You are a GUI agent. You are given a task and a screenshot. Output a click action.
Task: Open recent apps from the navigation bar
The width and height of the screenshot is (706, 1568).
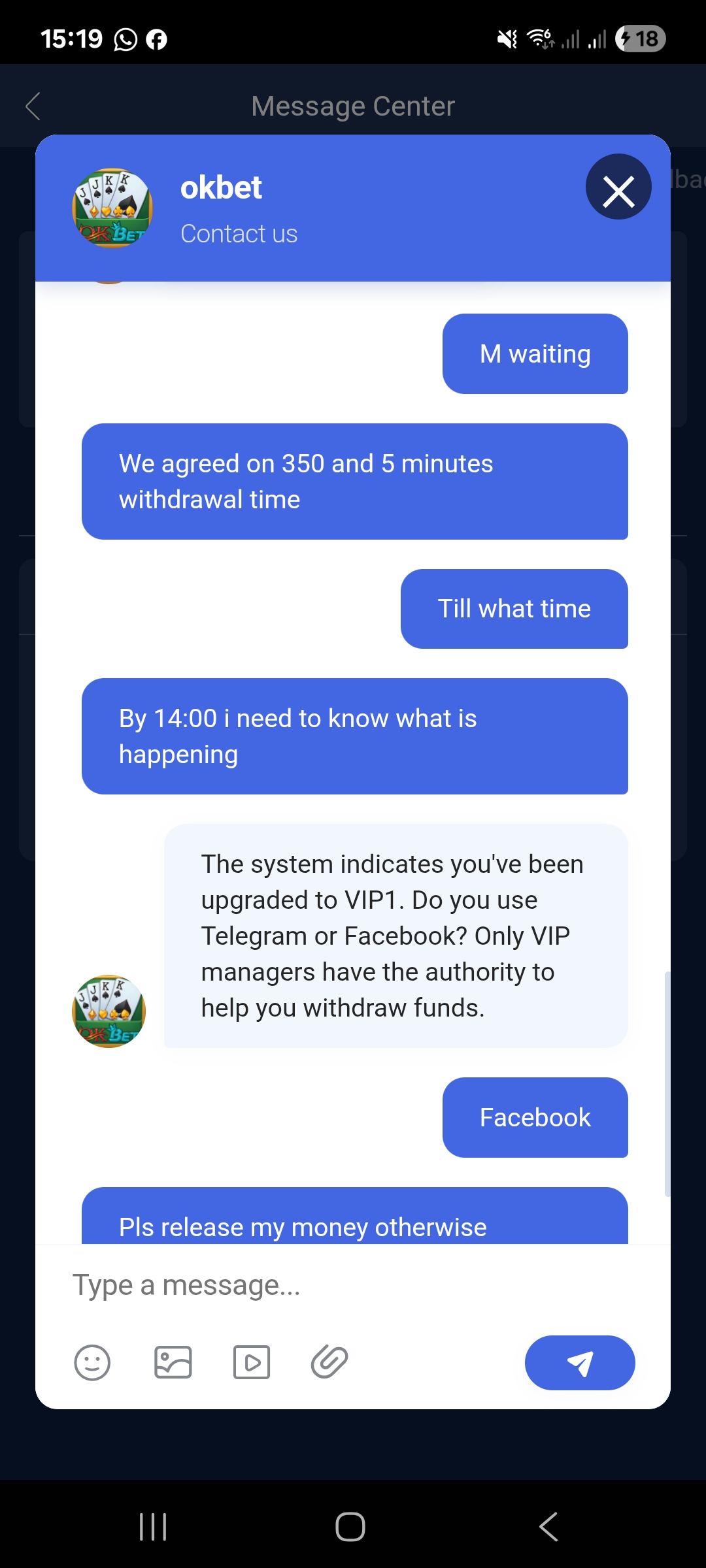154,1527
